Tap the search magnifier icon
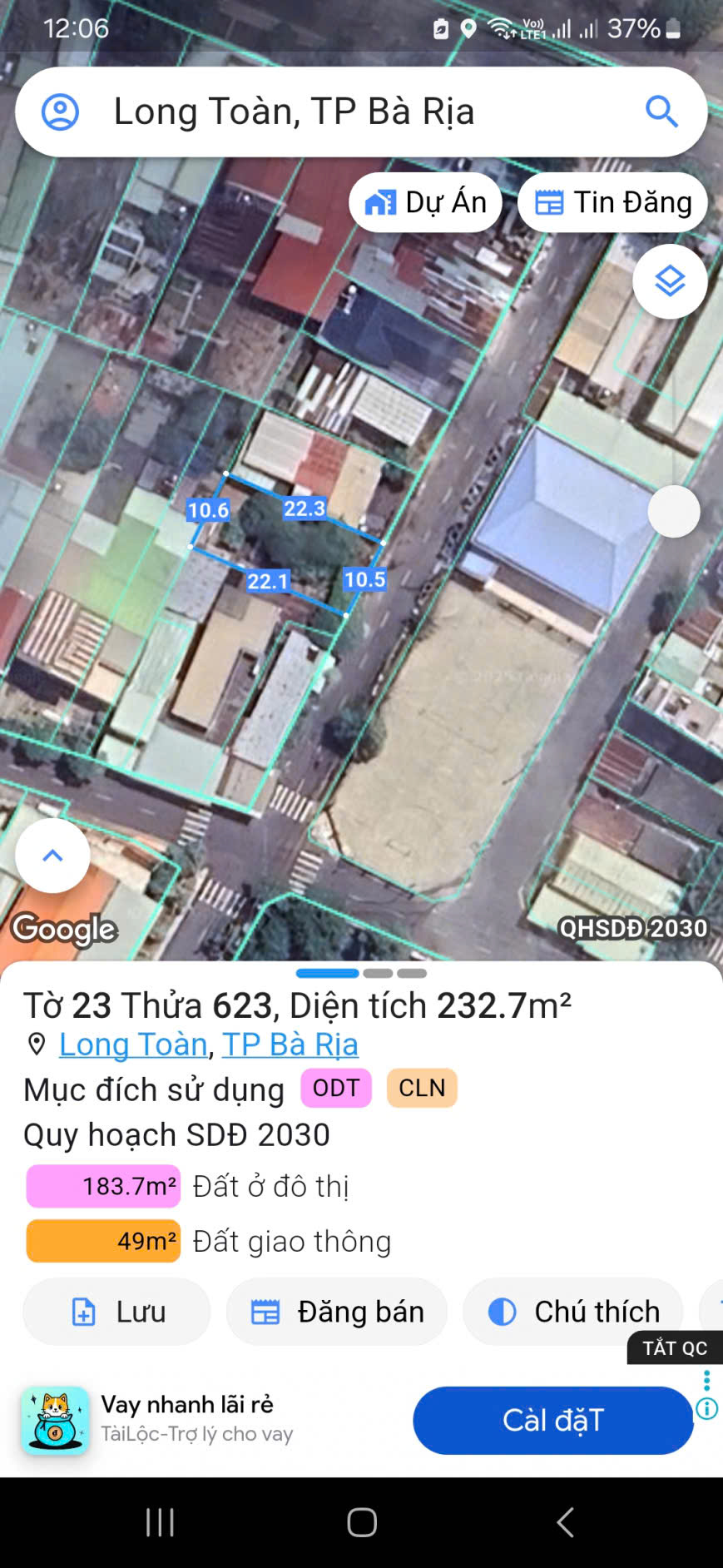Viewport: 723px width, 1568px height. [x=661, y=112]
